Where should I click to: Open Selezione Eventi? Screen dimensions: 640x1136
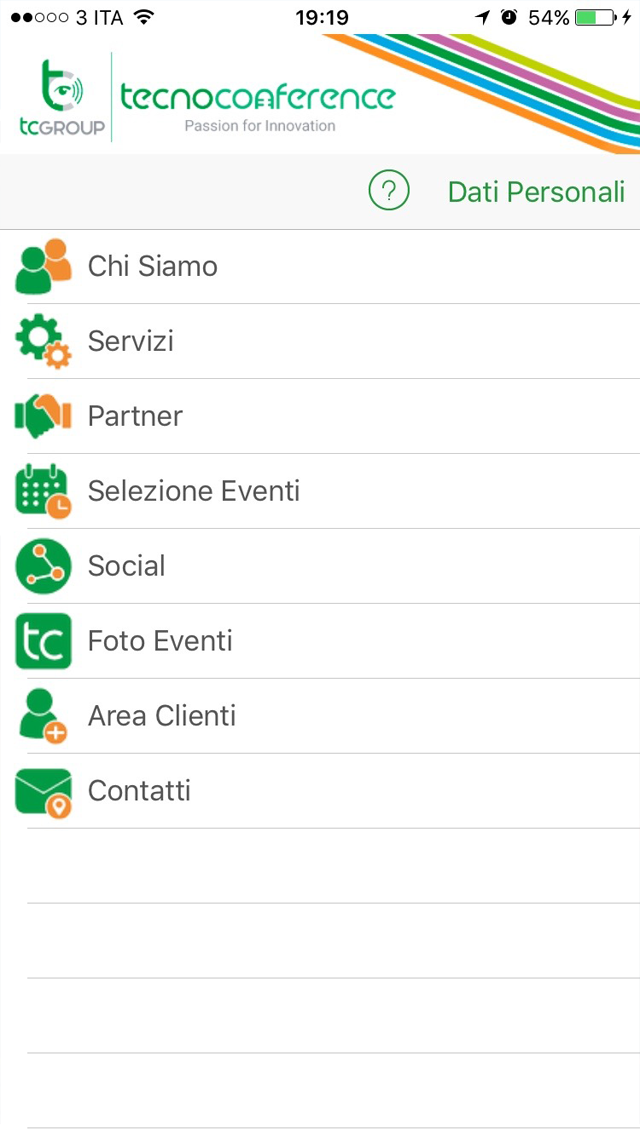click(320, 491)
